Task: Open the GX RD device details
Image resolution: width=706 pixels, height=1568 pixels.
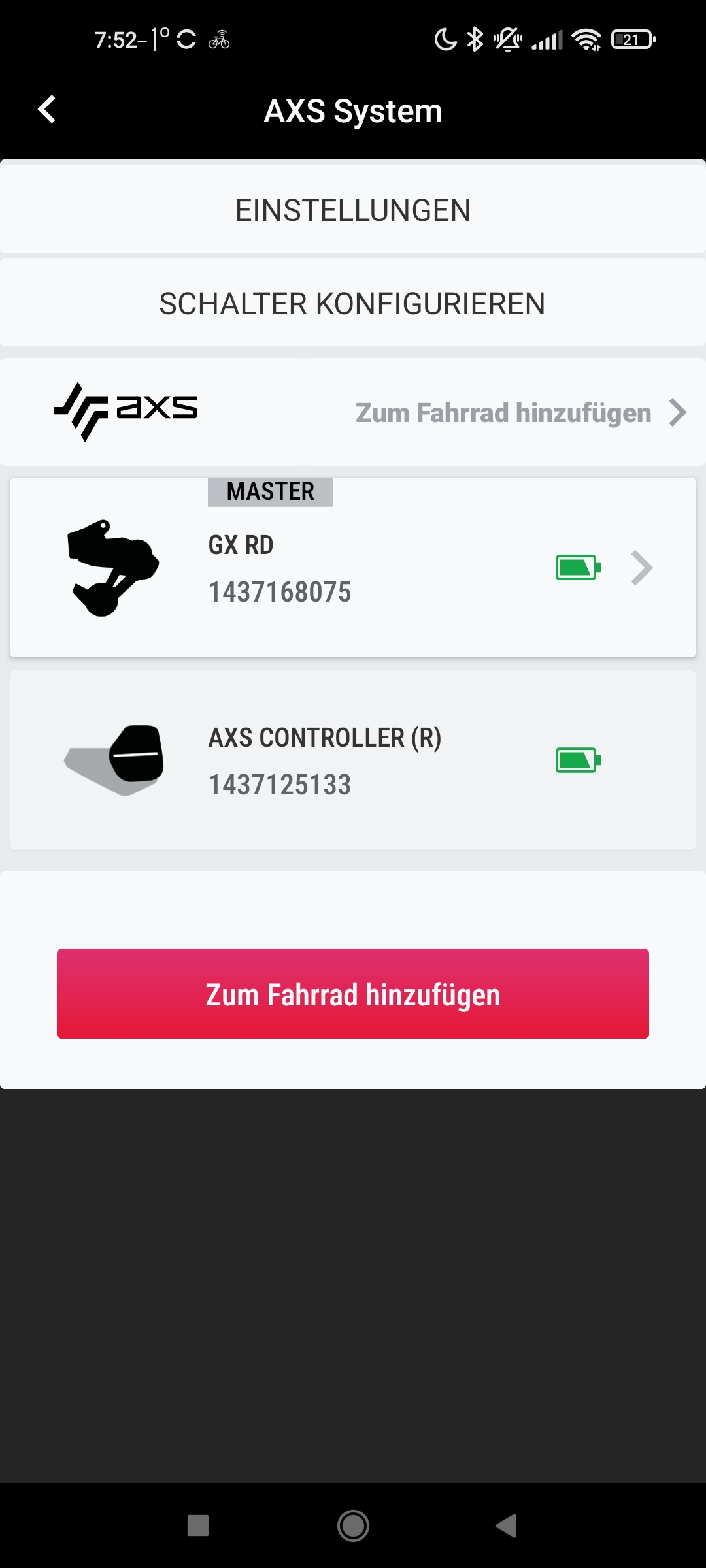Action: [x=353, y=567]
